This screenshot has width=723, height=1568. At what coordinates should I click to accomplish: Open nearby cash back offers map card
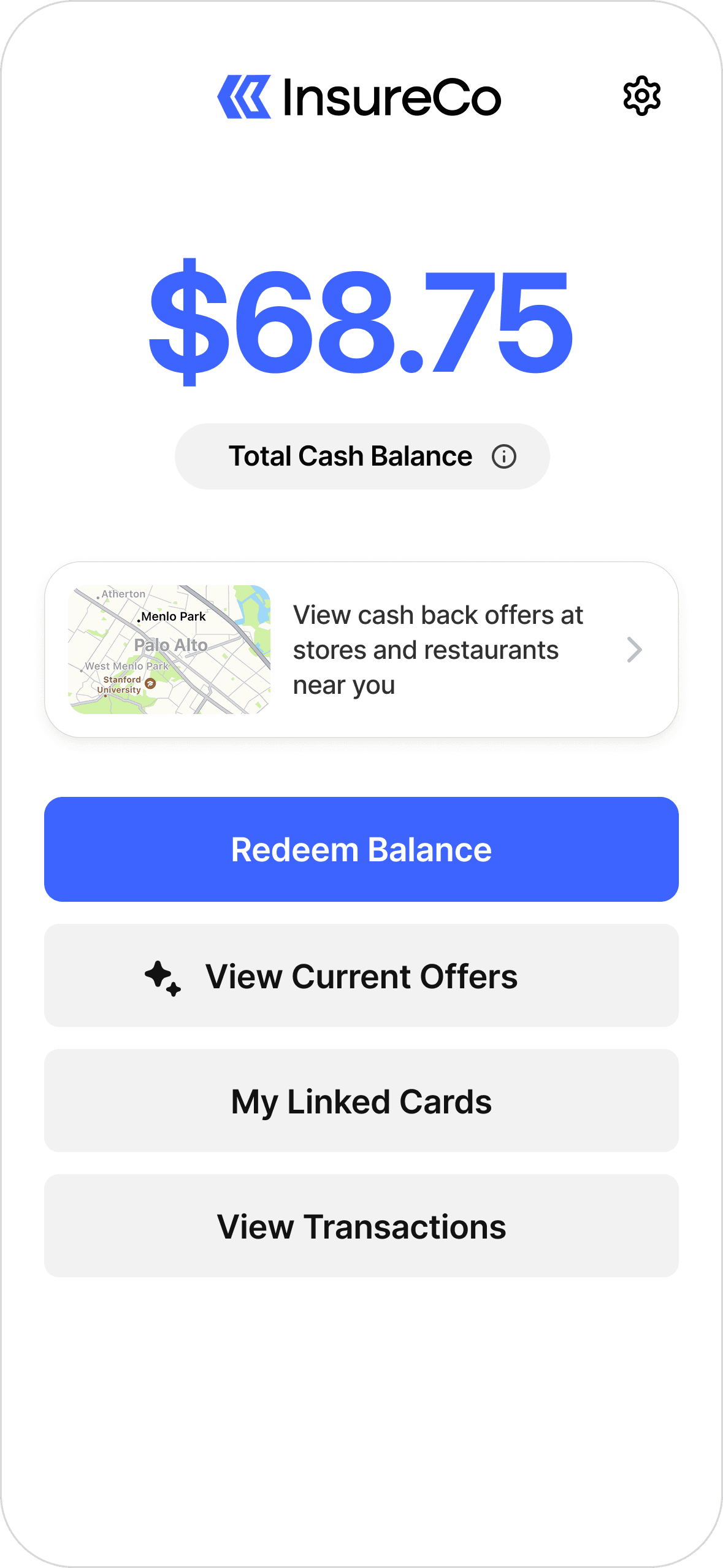coord(361,650)
